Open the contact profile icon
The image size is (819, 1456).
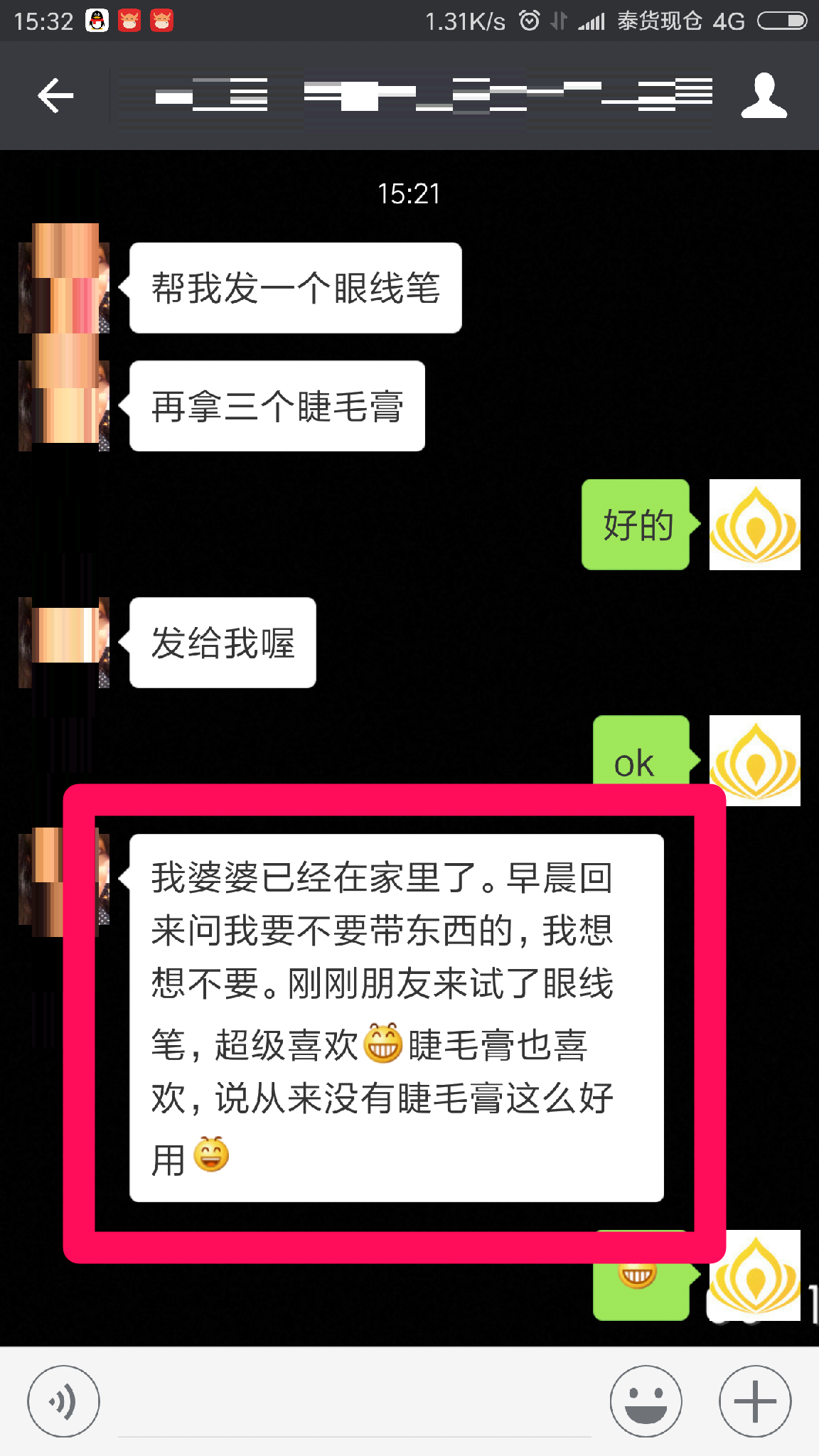pos(764,95)
